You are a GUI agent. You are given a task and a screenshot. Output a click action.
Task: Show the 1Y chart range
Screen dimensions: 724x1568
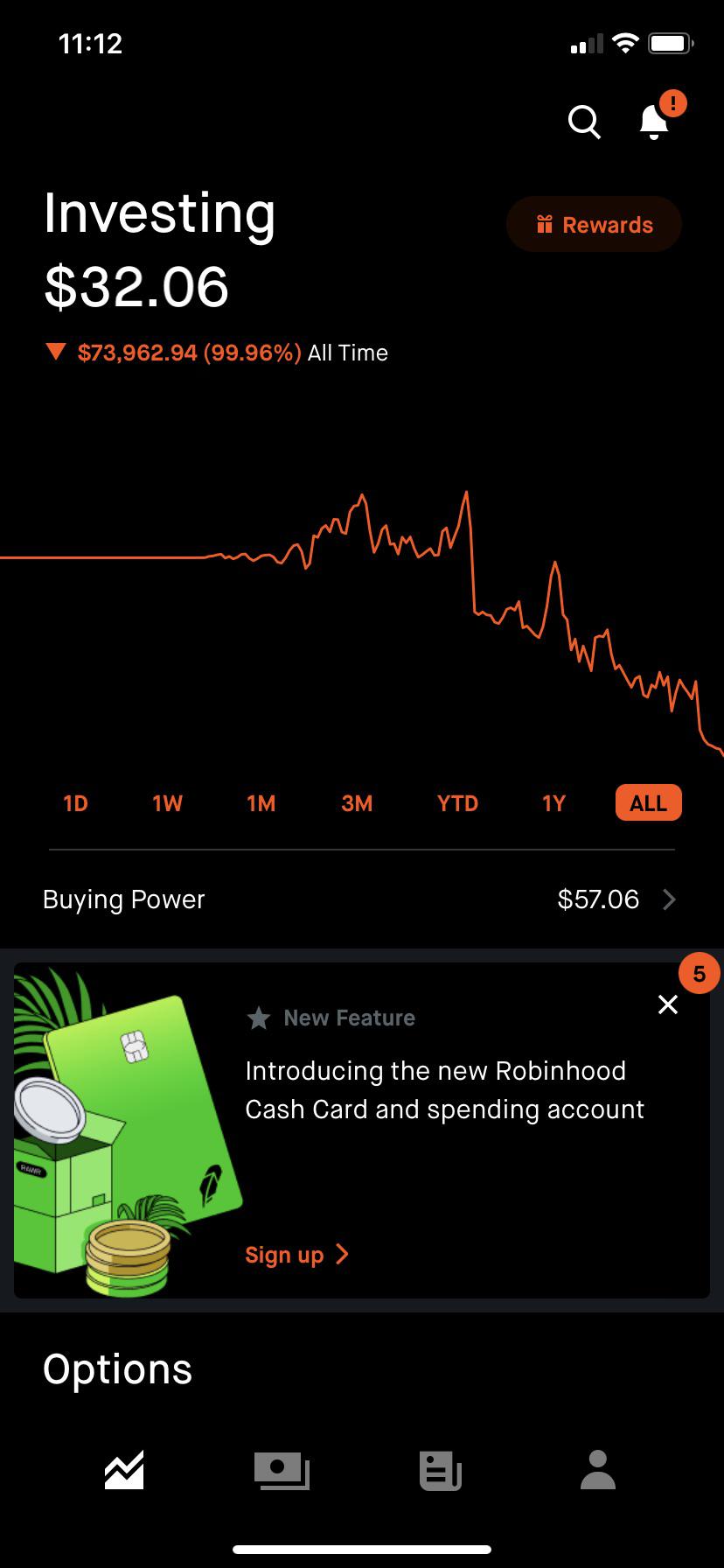tap(553, 803)
